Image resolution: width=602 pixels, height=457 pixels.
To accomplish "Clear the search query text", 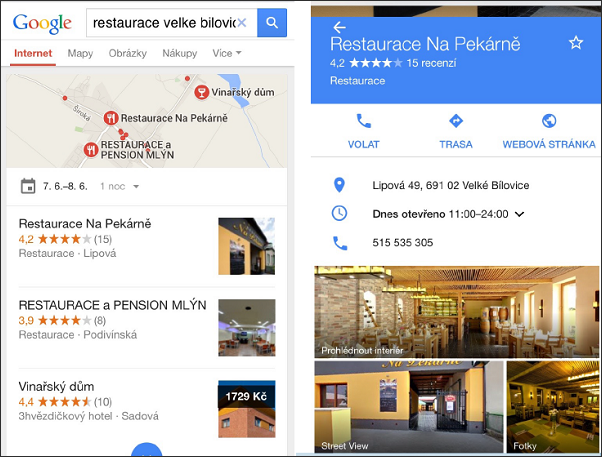I will [x=242, y=22].
